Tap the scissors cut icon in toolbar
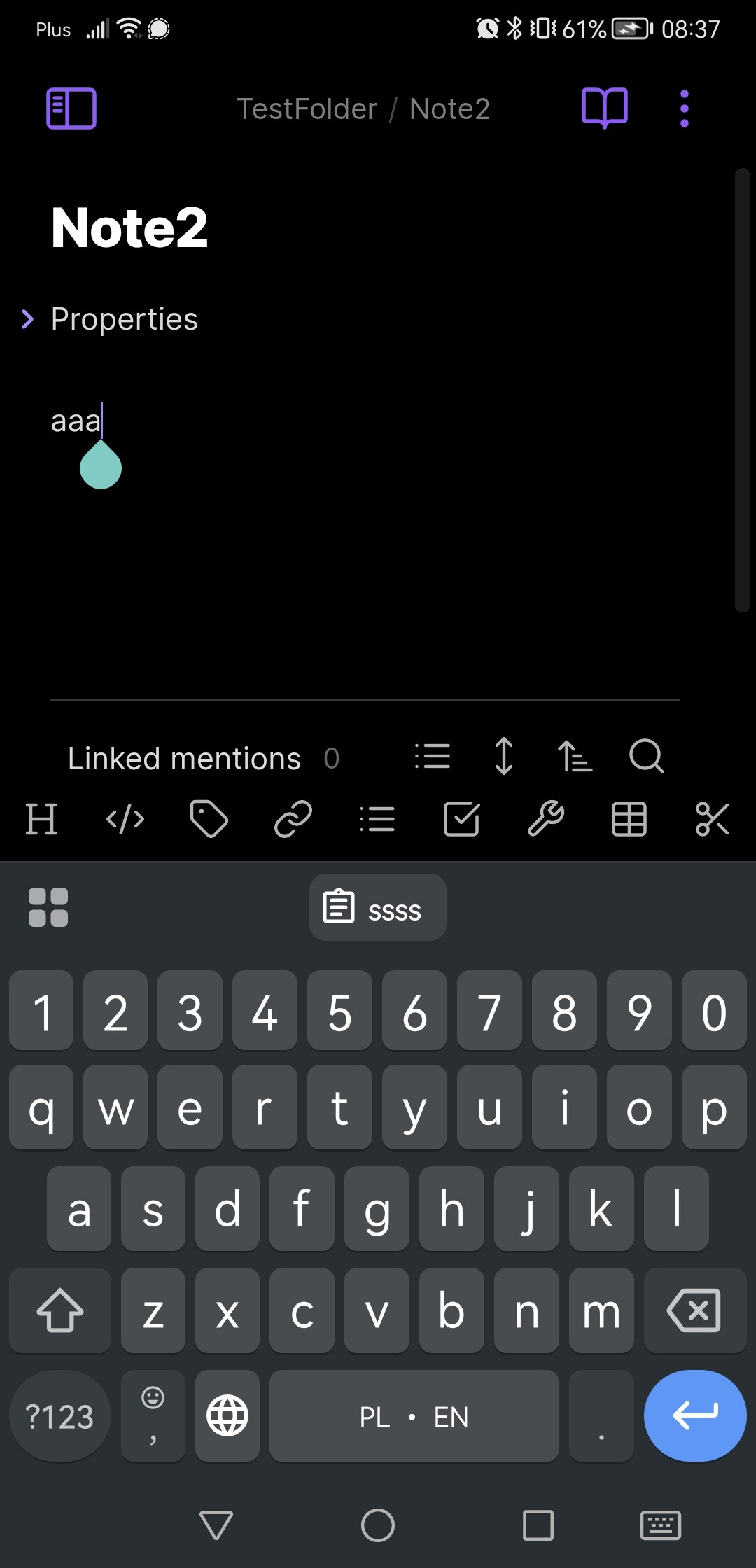756x1568 pixels. tap(713, 819)
